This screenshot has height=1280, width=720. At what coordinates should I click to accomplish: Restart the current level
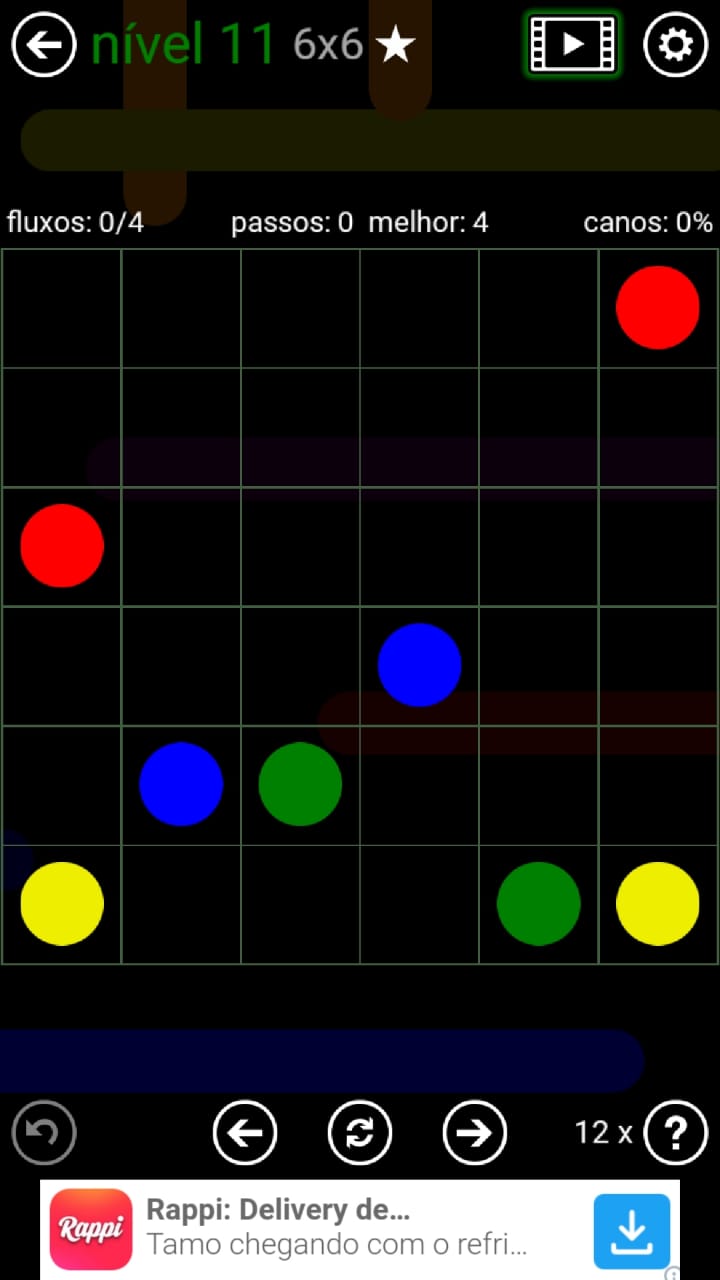360,1132
